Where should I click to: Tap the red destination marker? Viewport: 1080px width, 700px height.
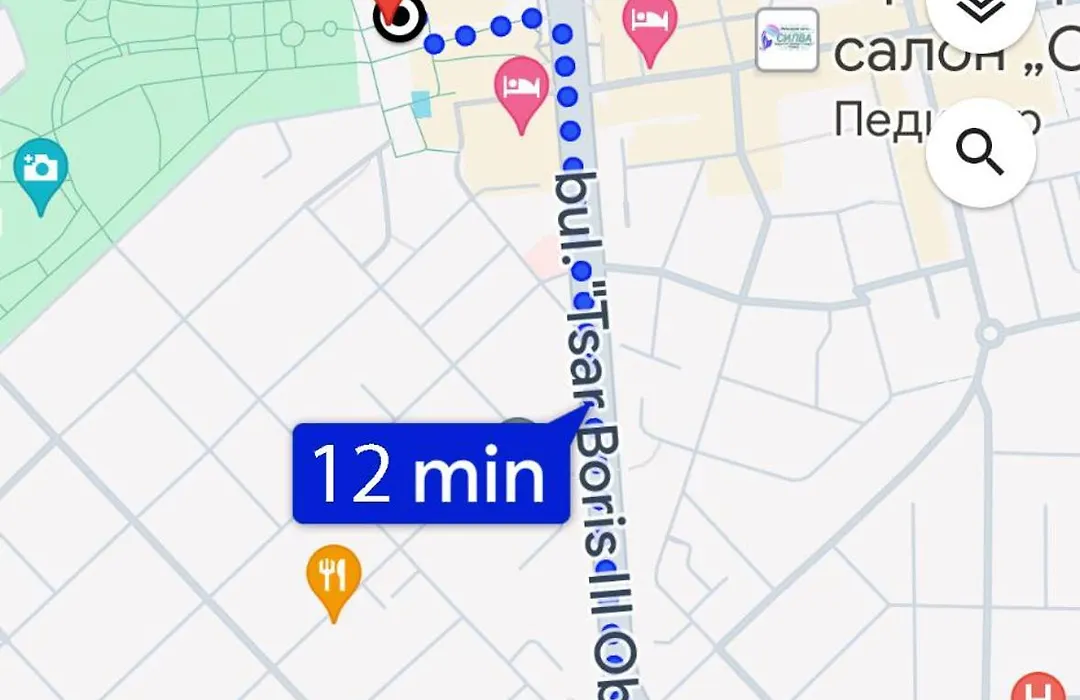pos(398,16)
